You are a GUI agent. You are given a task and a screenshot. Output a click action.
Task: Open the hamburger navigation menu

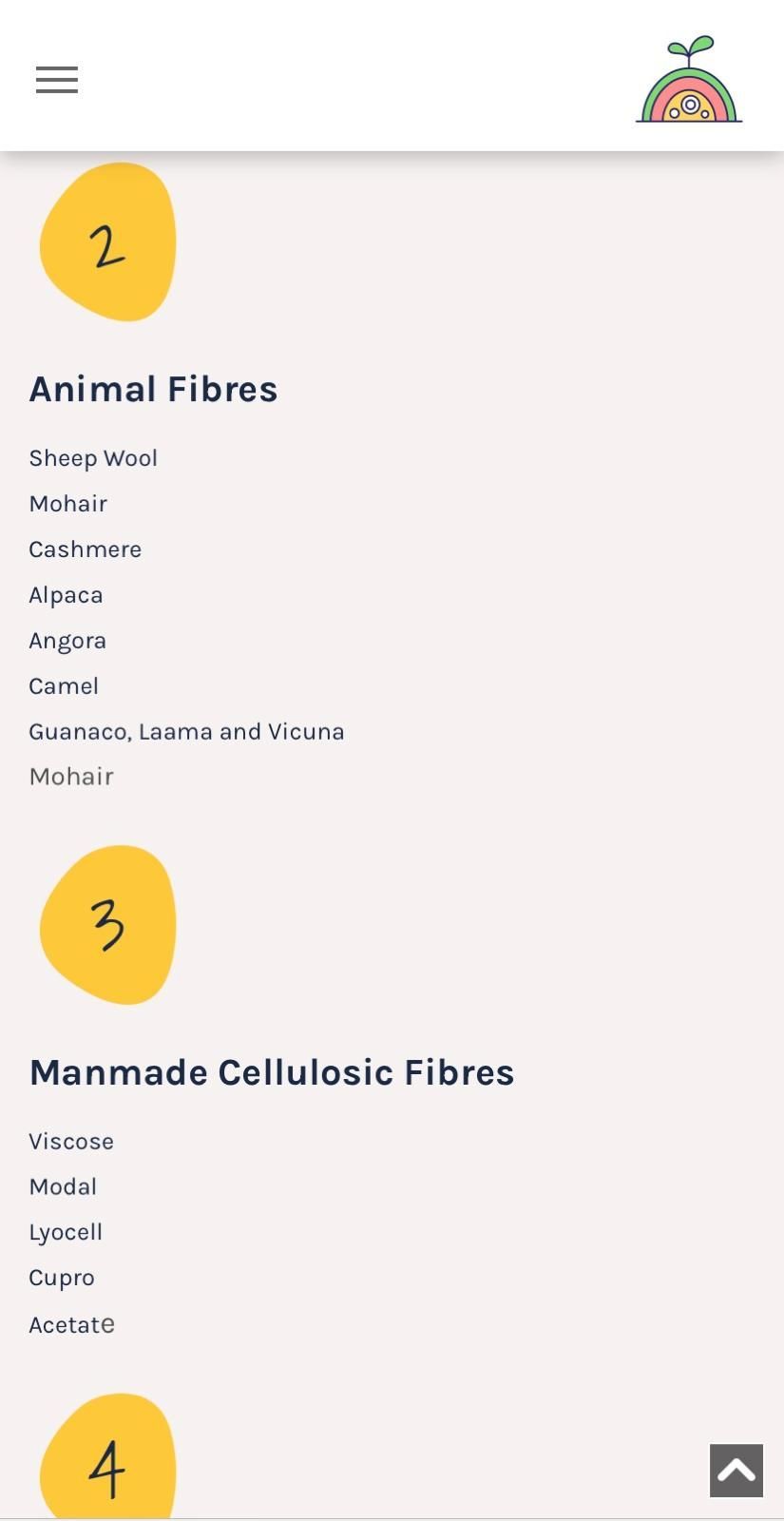coord(57,80)
